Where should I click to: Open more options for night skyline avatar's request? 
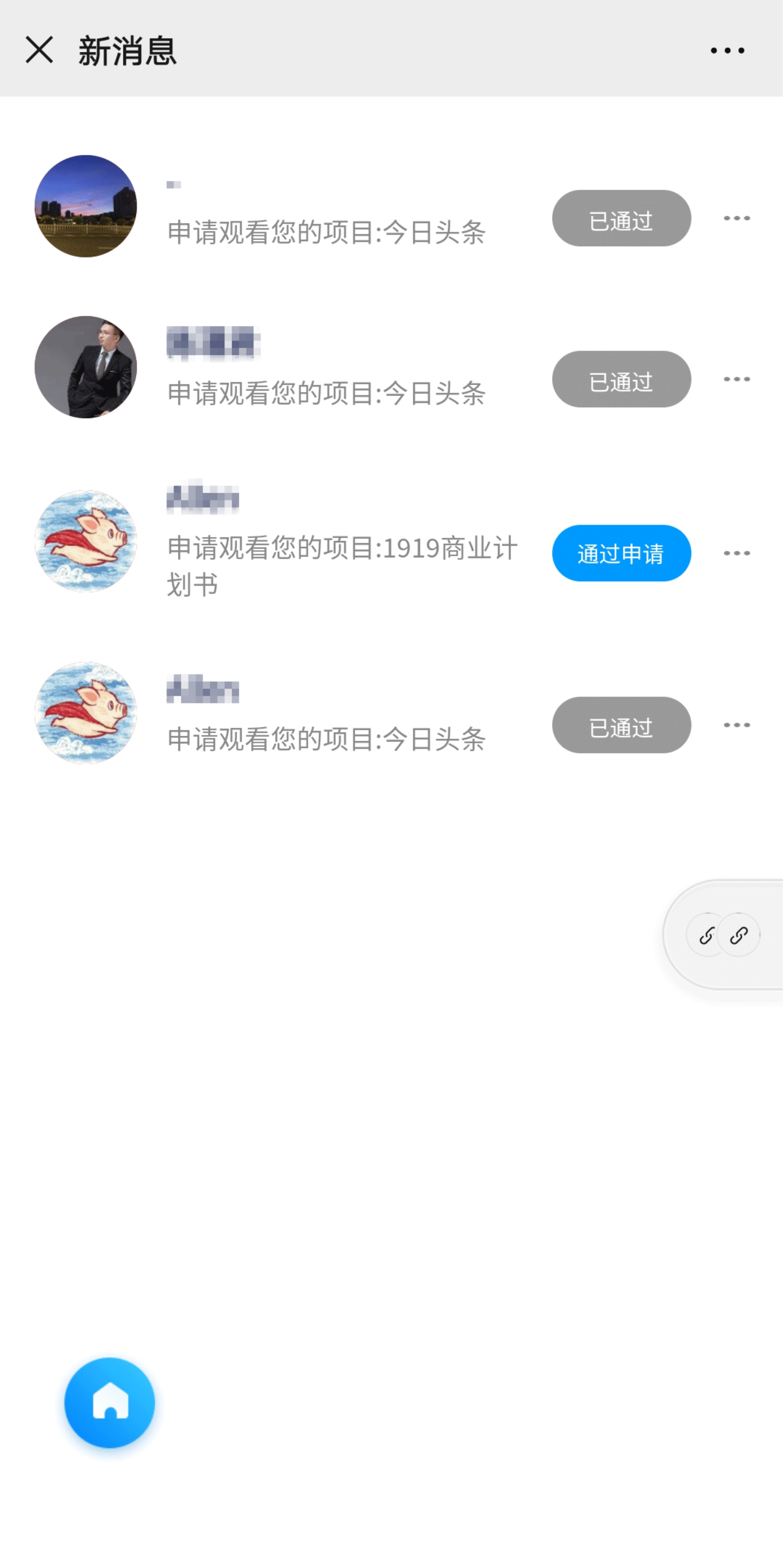point(736,218)
